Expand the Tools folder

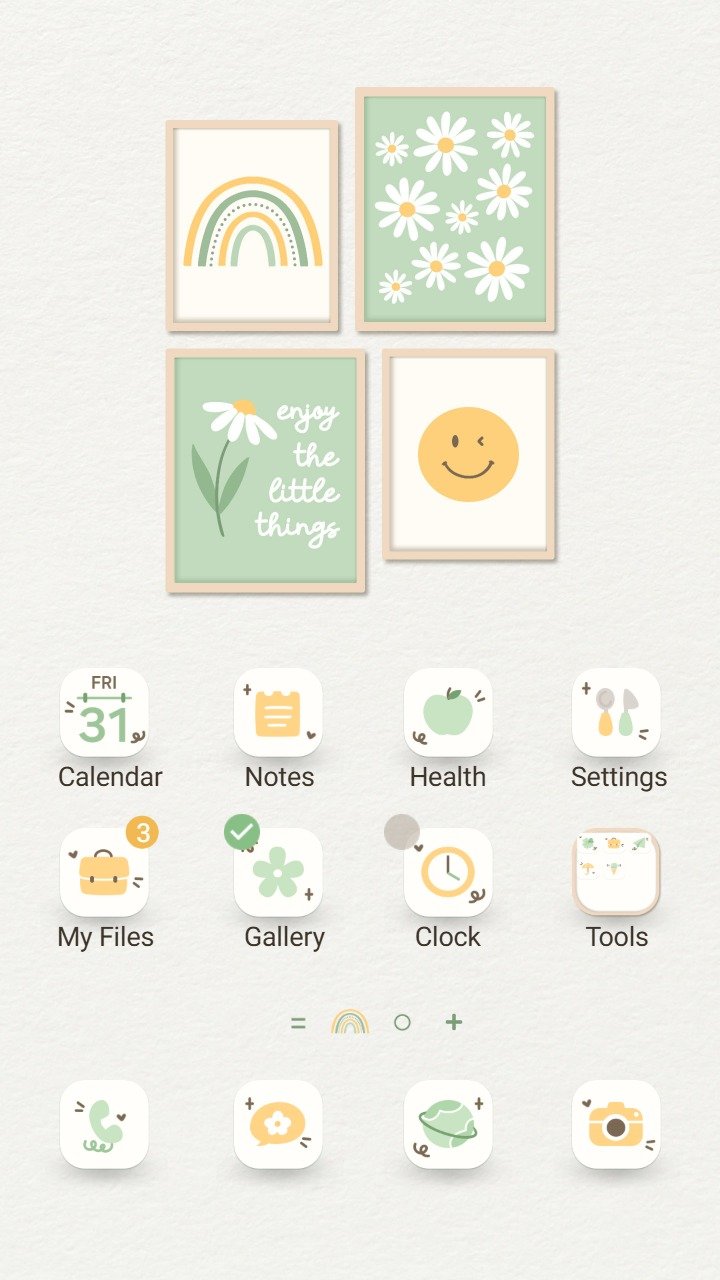(616, 872)
